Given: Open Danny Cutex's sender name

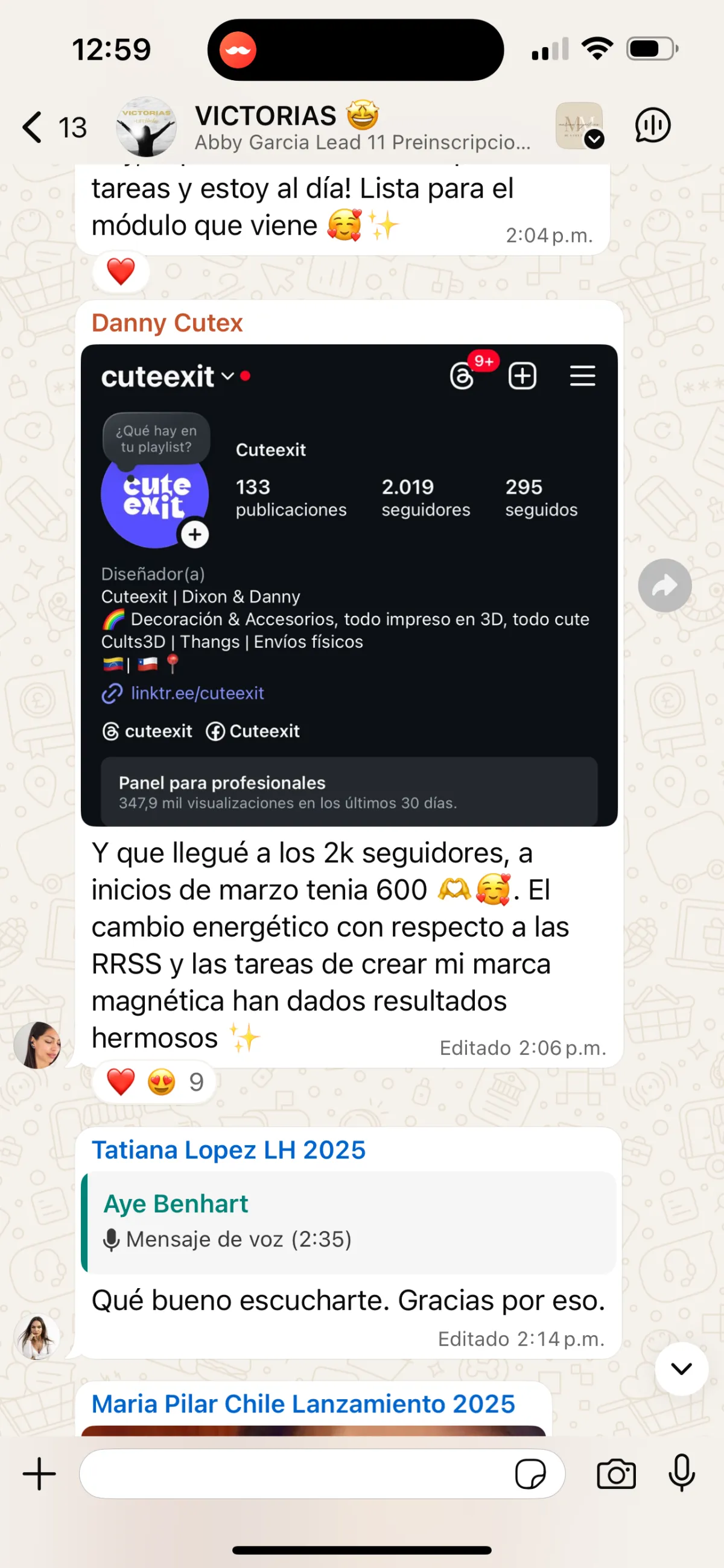Looking at the screenshot, I should click(x=167, y=323).
